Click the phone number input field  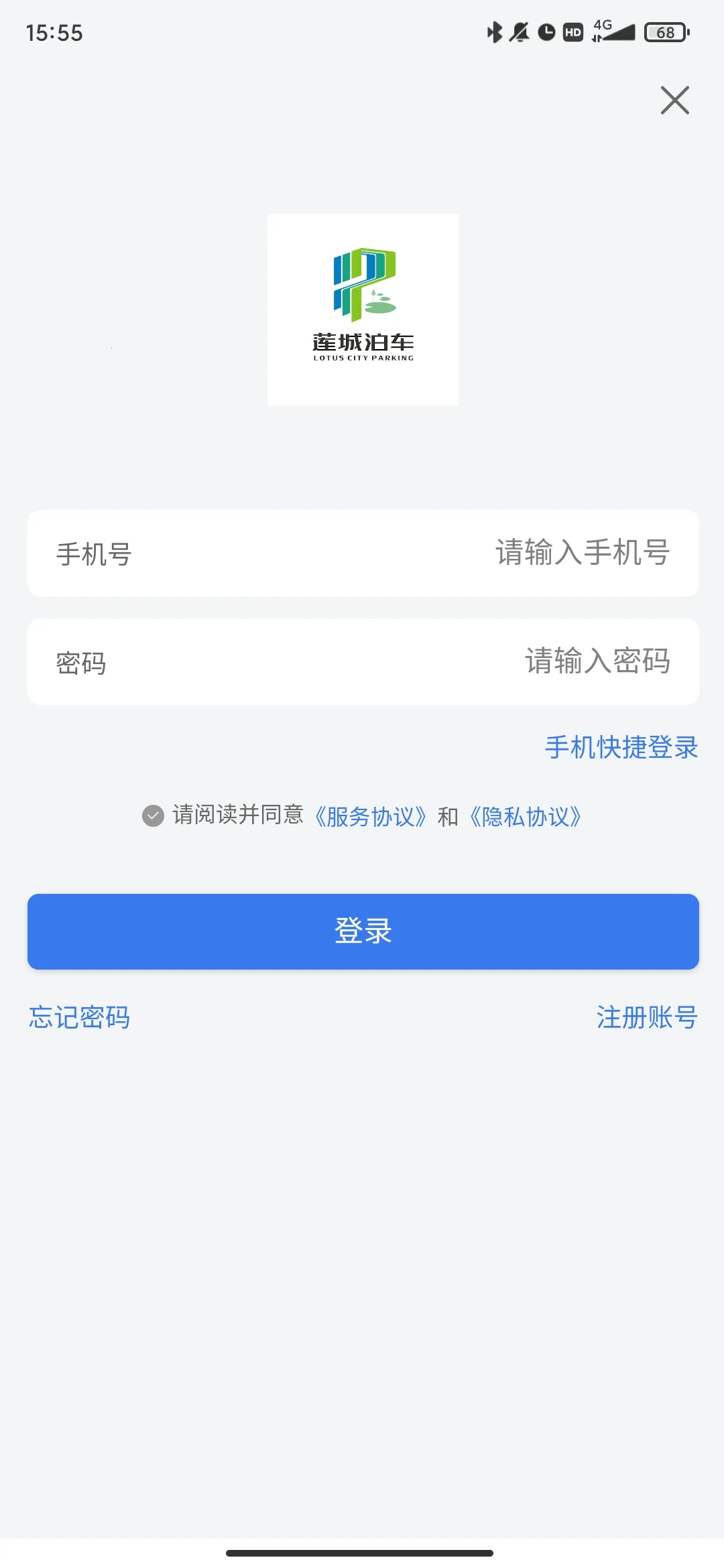point(362,552)
